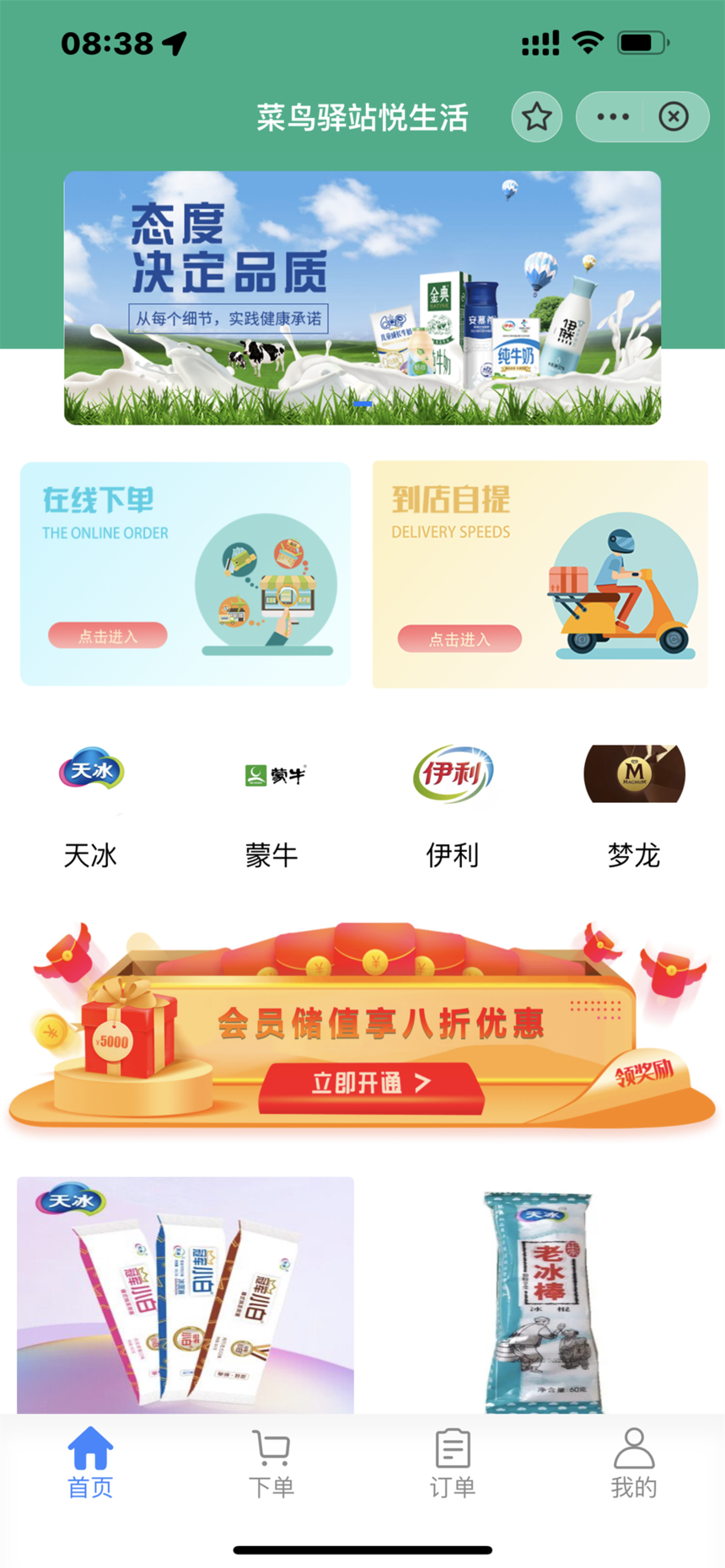Close the mini program
Image resolution: width=725 pixels, height=1568 pixels.
coord(673,117)
